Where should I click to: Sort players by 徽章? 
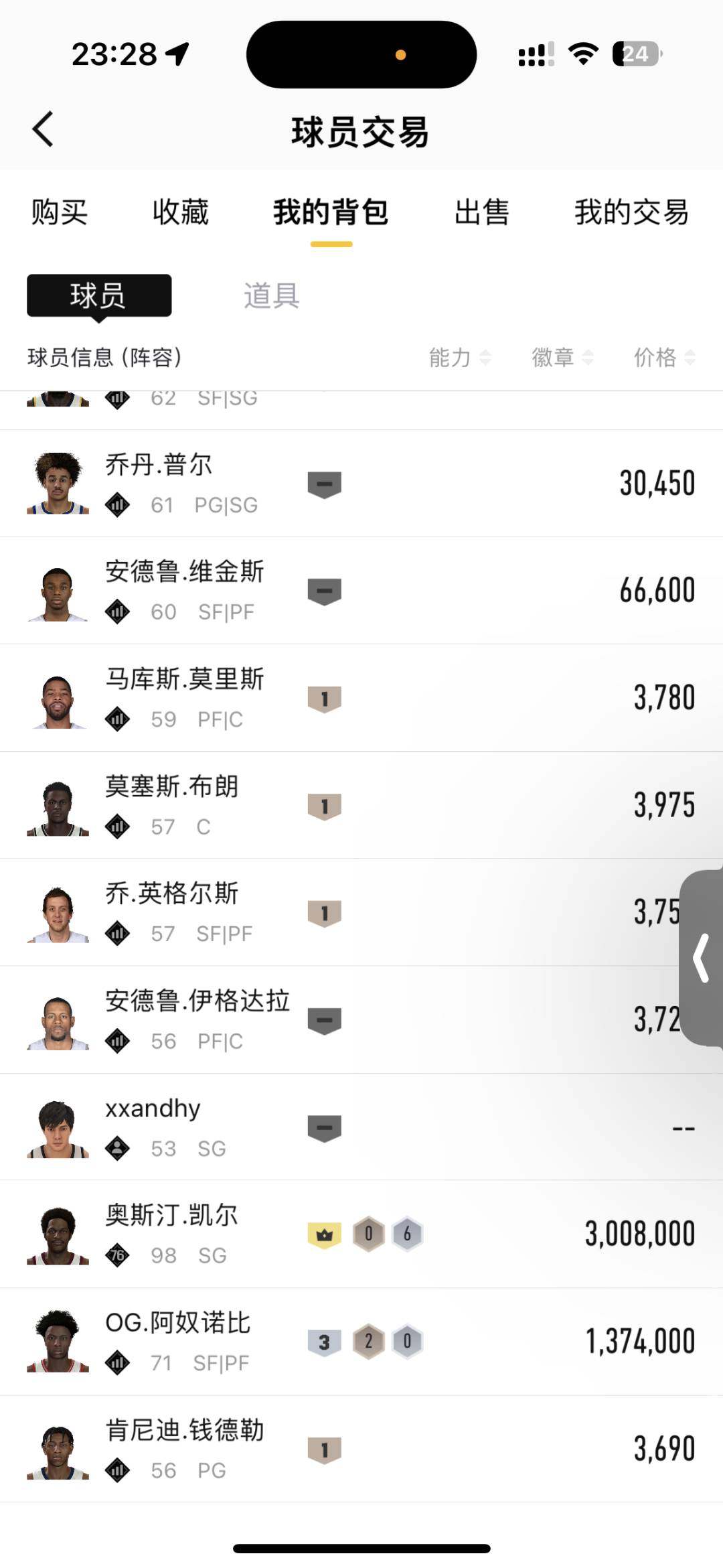(562, 358)
